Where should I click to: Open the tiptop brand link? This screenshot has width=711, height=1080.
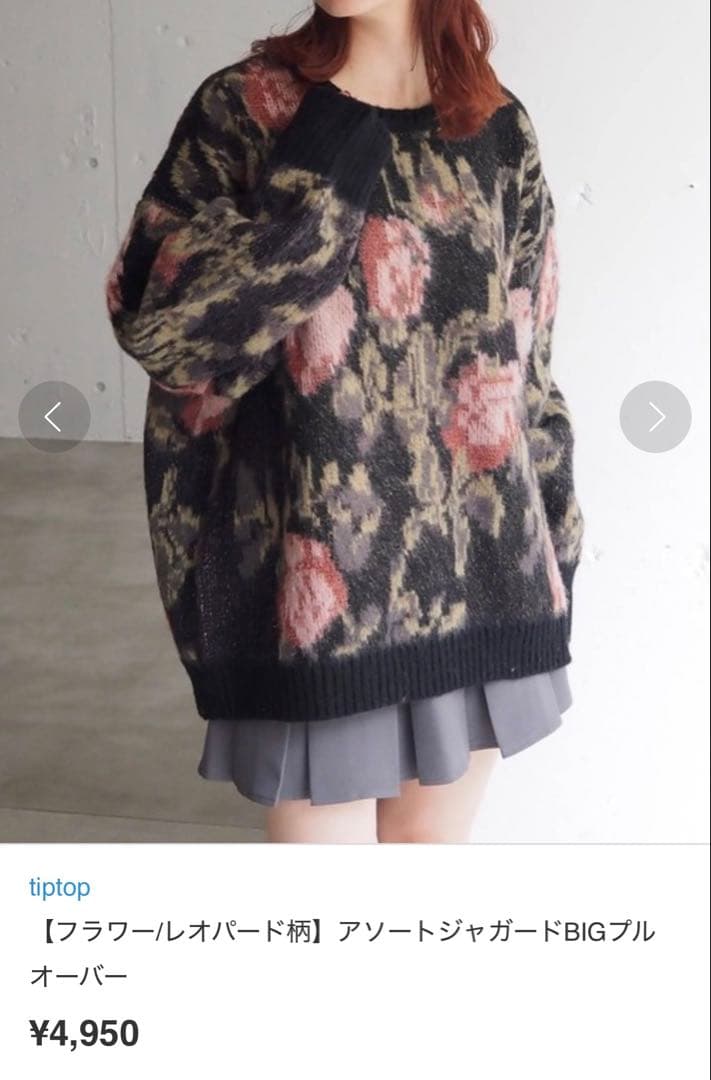(x=60, y=887)
